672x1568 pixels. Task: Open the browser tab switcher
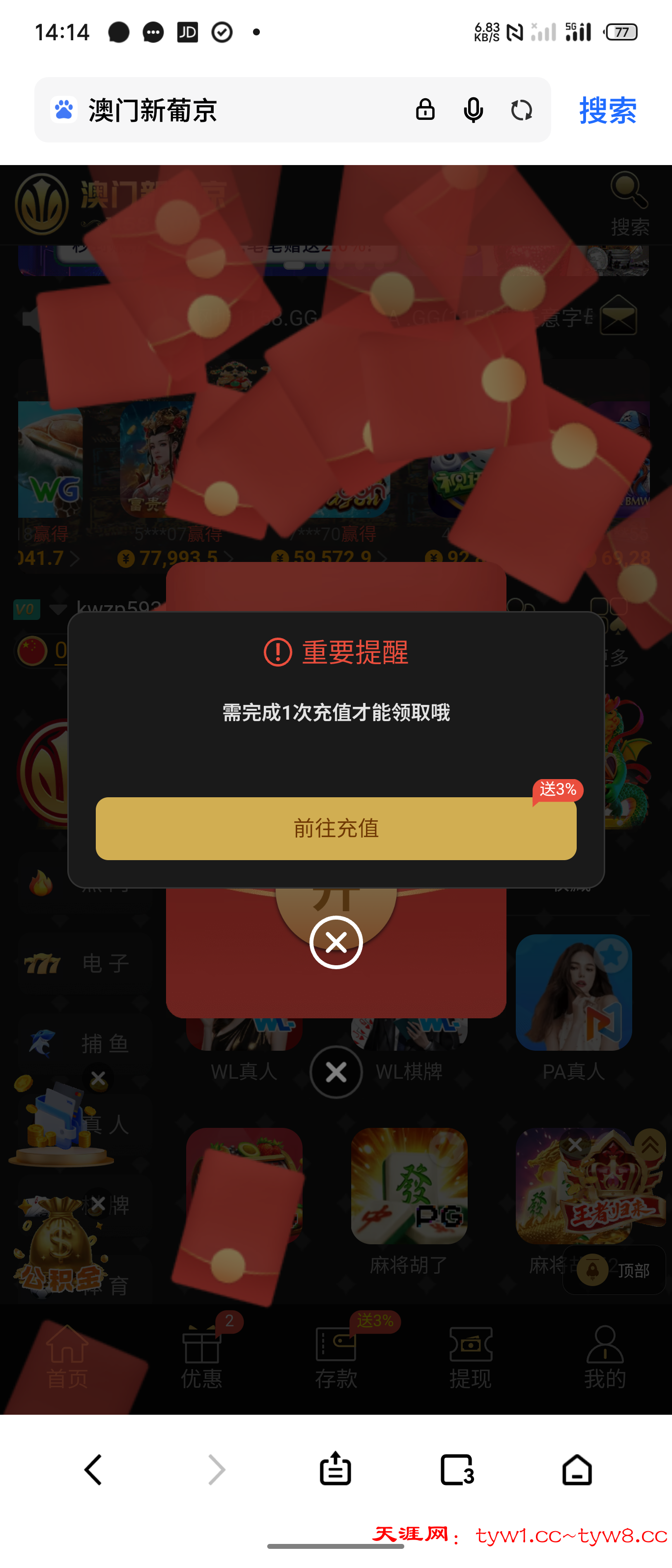click(456, 1470)
